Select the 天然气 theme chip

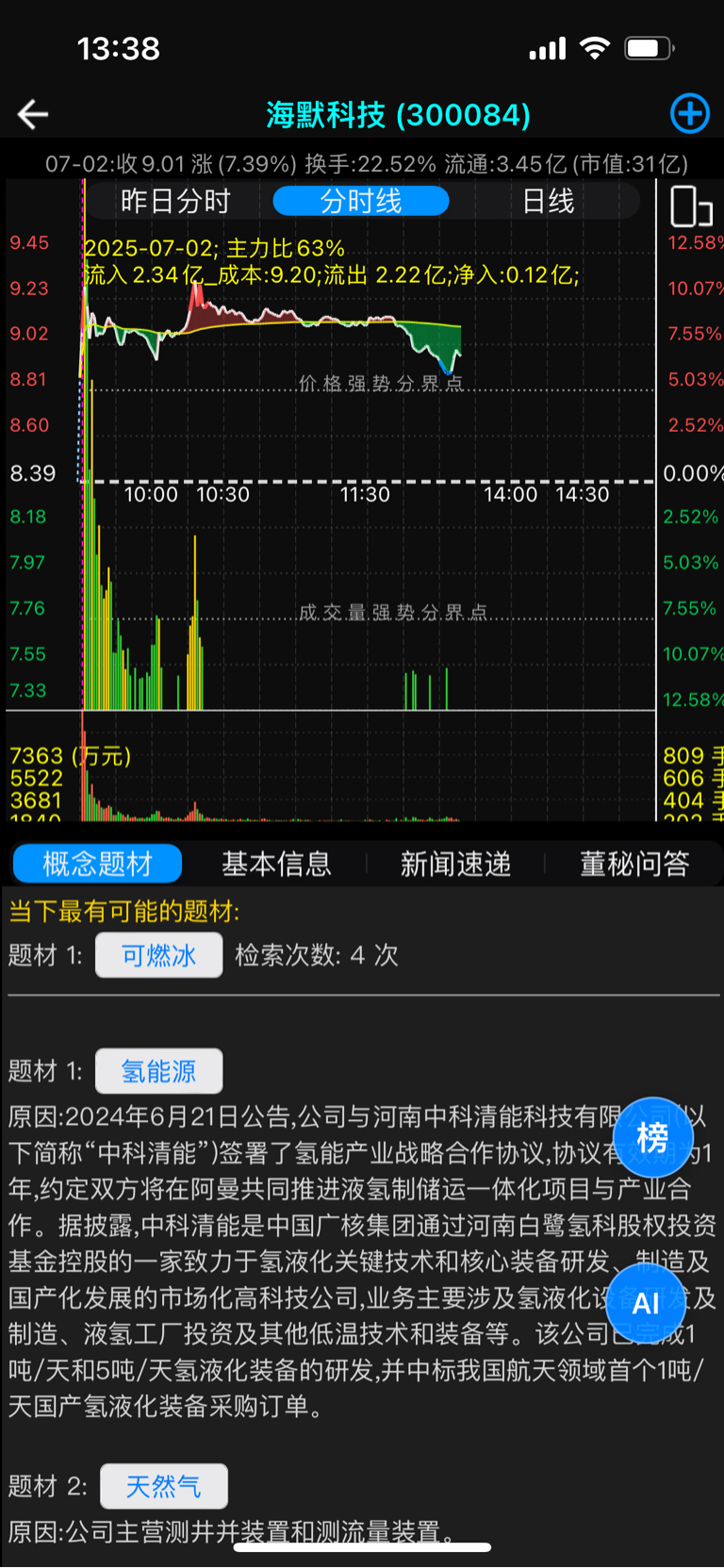[163, 1487]
